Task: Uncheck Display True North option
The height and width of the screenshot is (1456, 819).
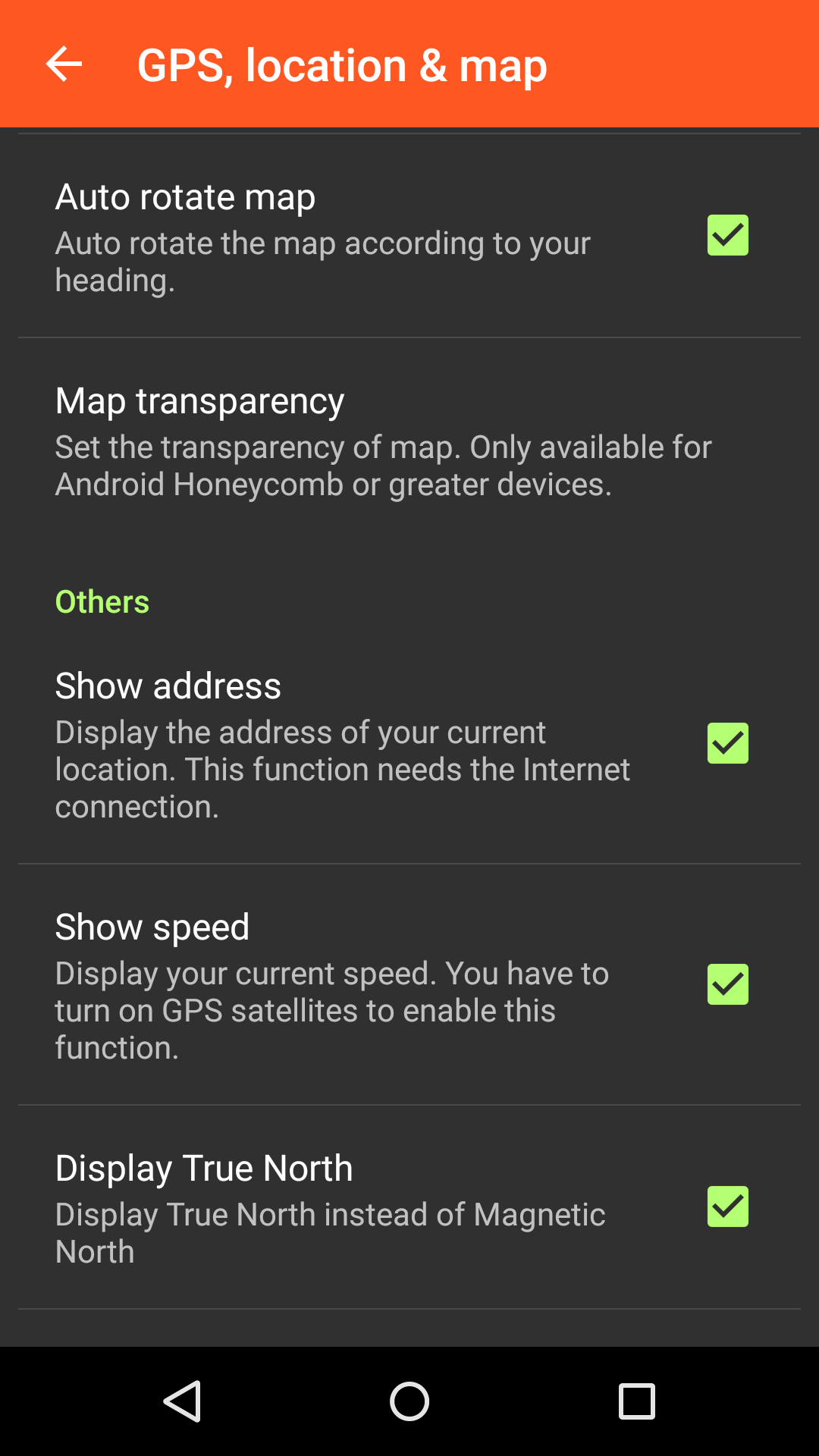Action: click(727, 1207)
